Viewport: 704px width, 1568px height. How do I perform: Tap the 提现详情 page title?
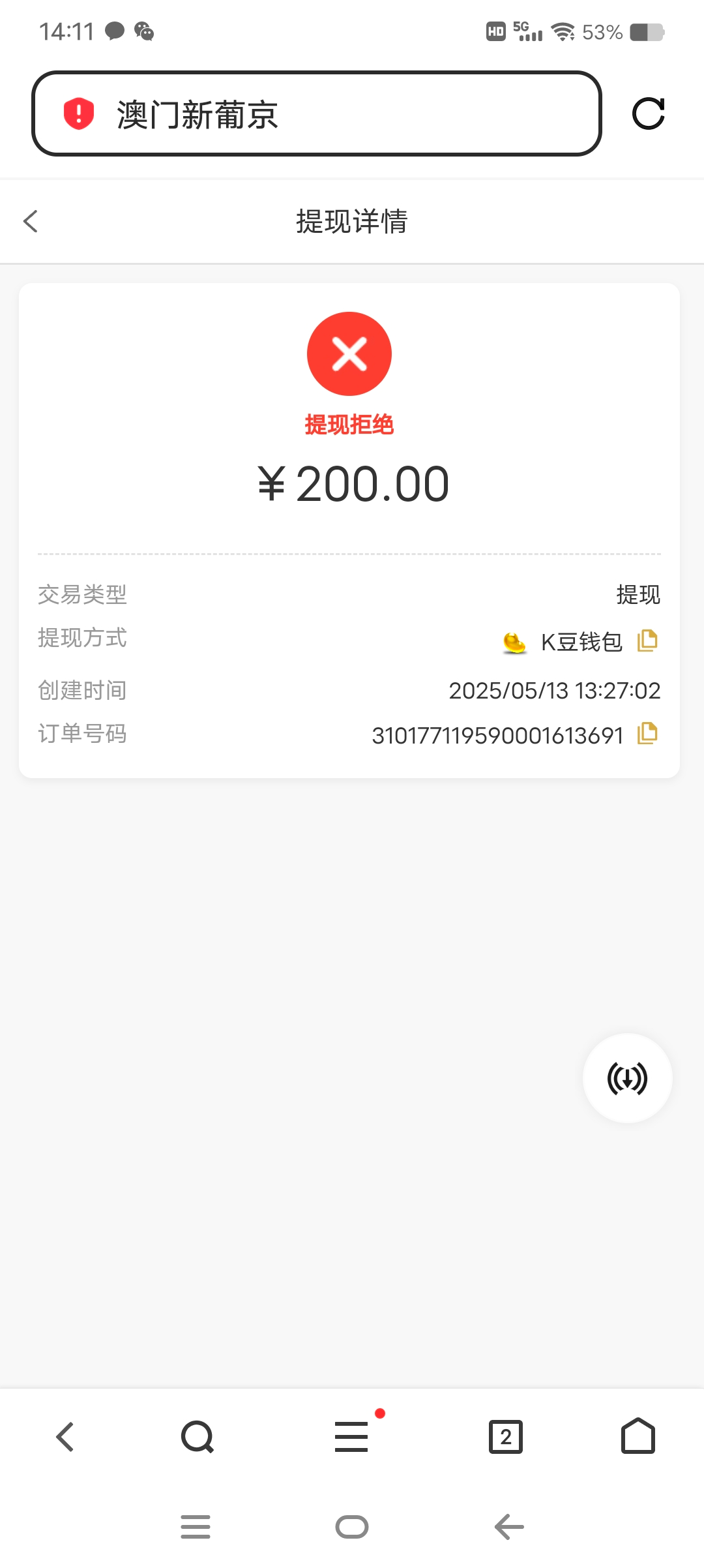(352, 222)
